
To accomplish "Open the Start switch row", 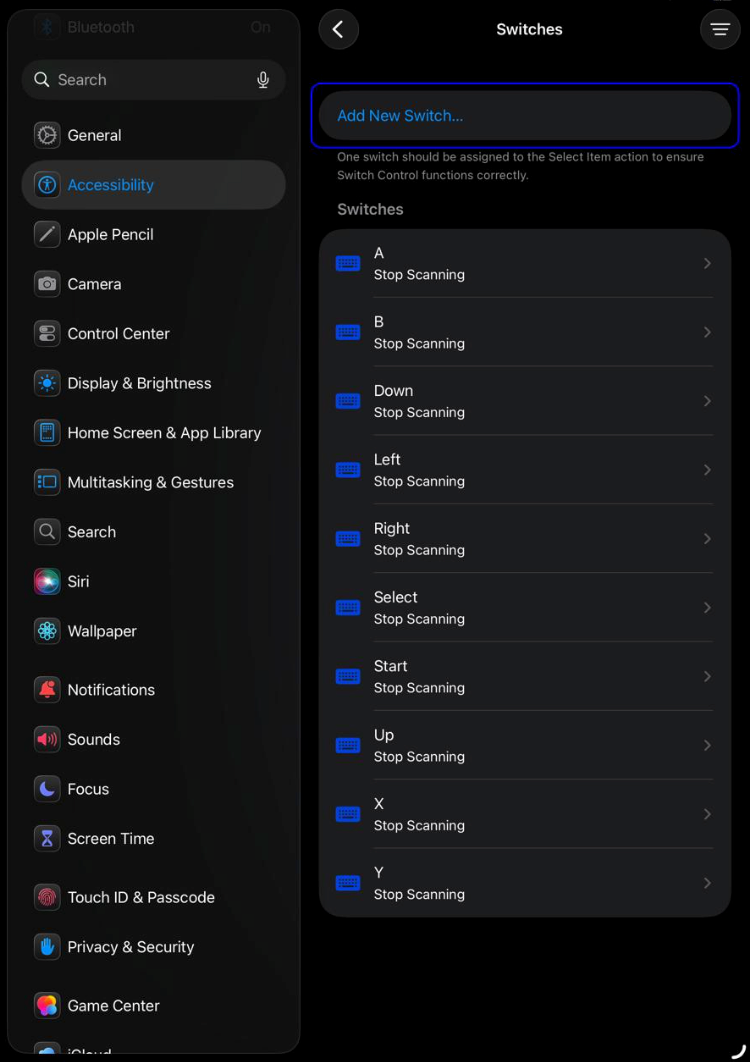I will click(x=524, y=677).
